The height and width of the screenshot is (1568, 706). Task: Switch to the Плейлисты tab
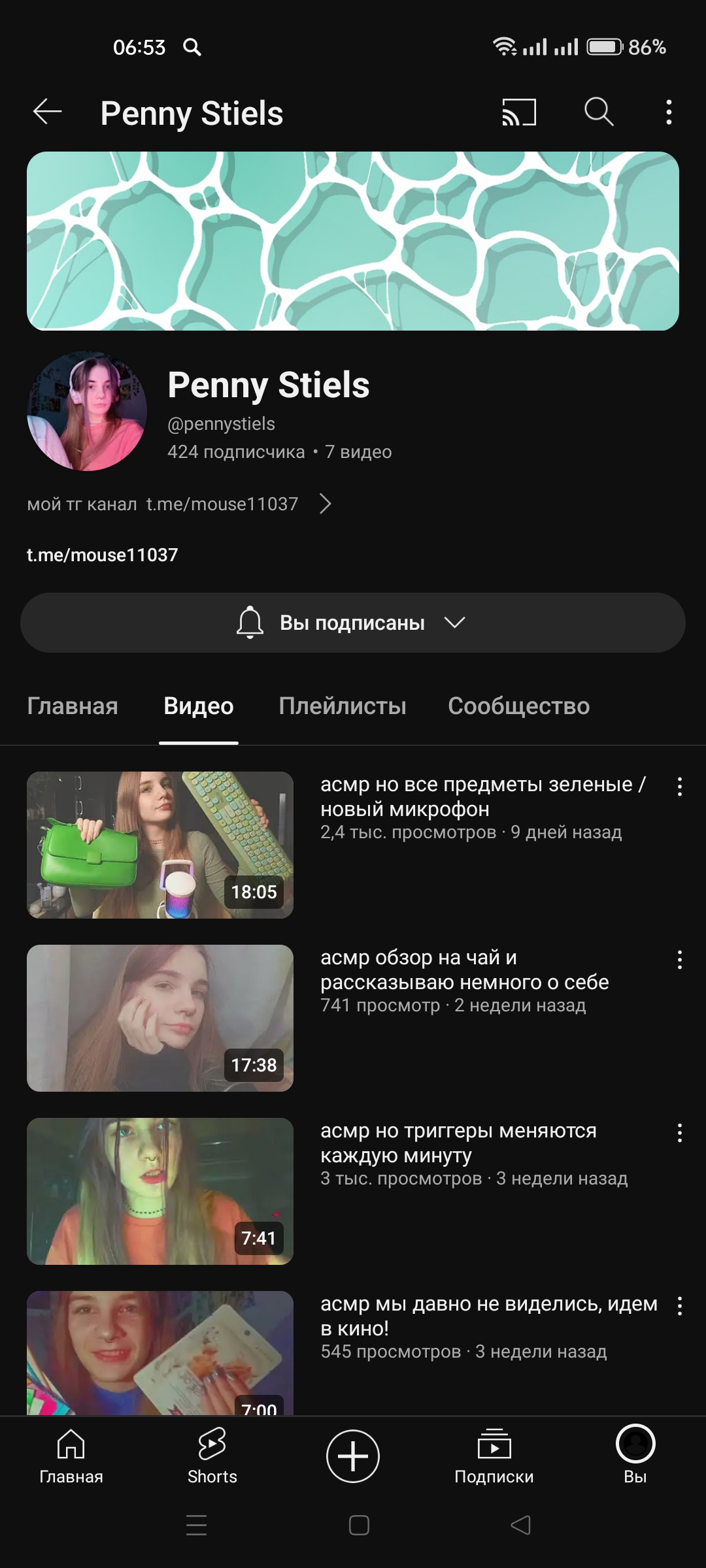(343, 706)
